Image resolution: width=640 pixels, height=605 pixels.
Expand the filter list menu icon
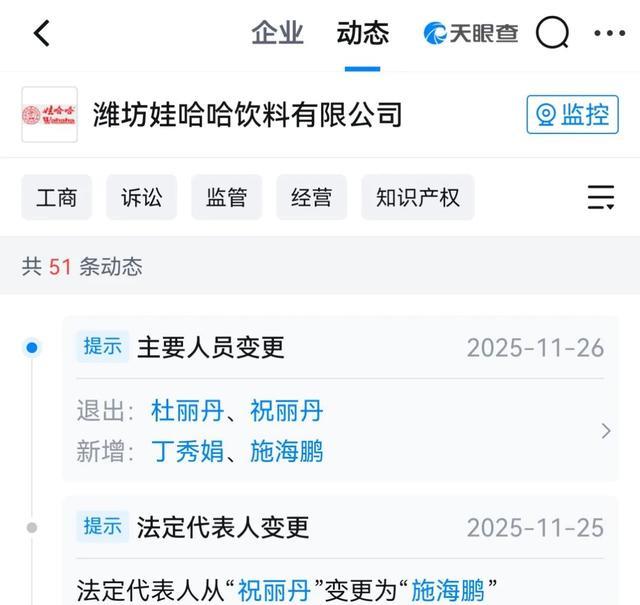point(601,197)
